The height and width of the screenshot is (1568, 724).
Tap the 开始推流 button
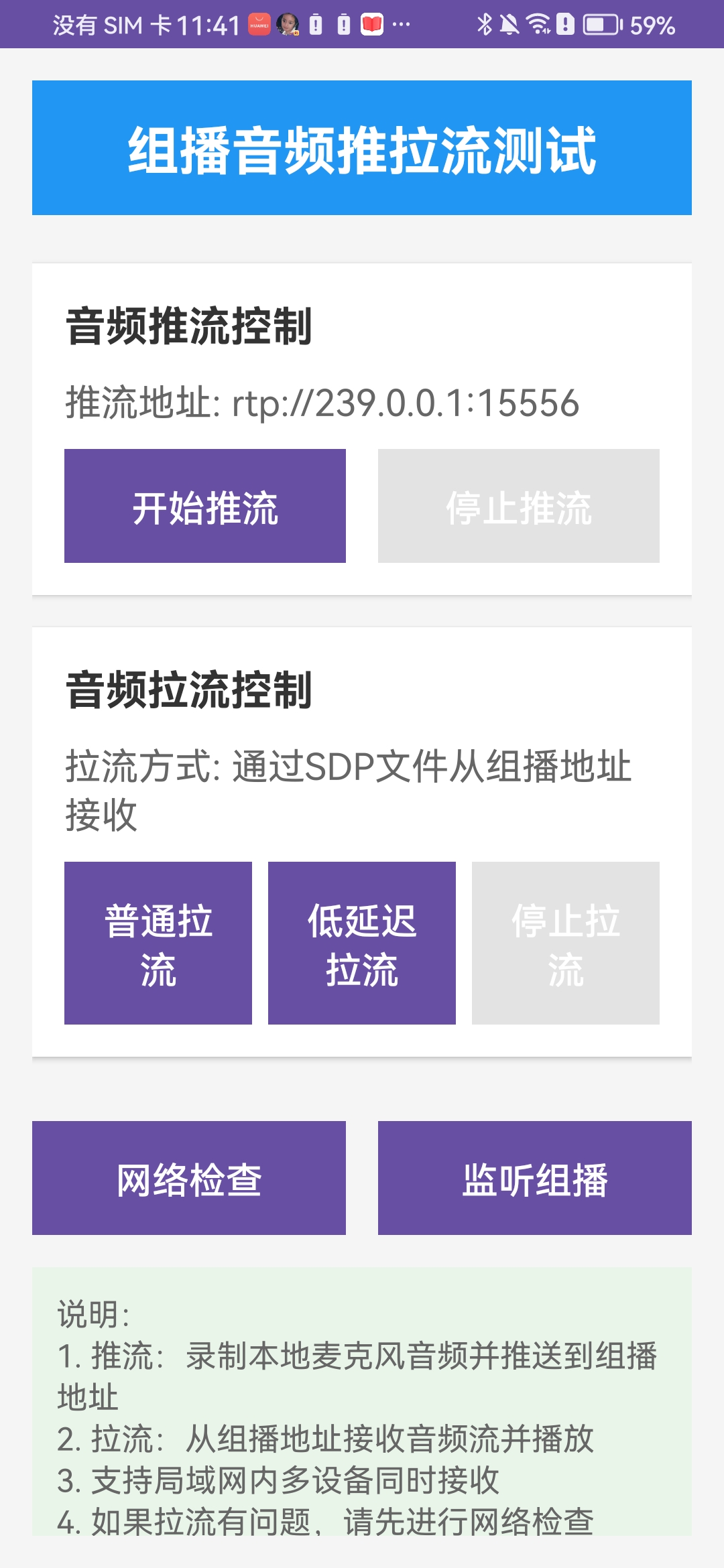coord(205,506)
